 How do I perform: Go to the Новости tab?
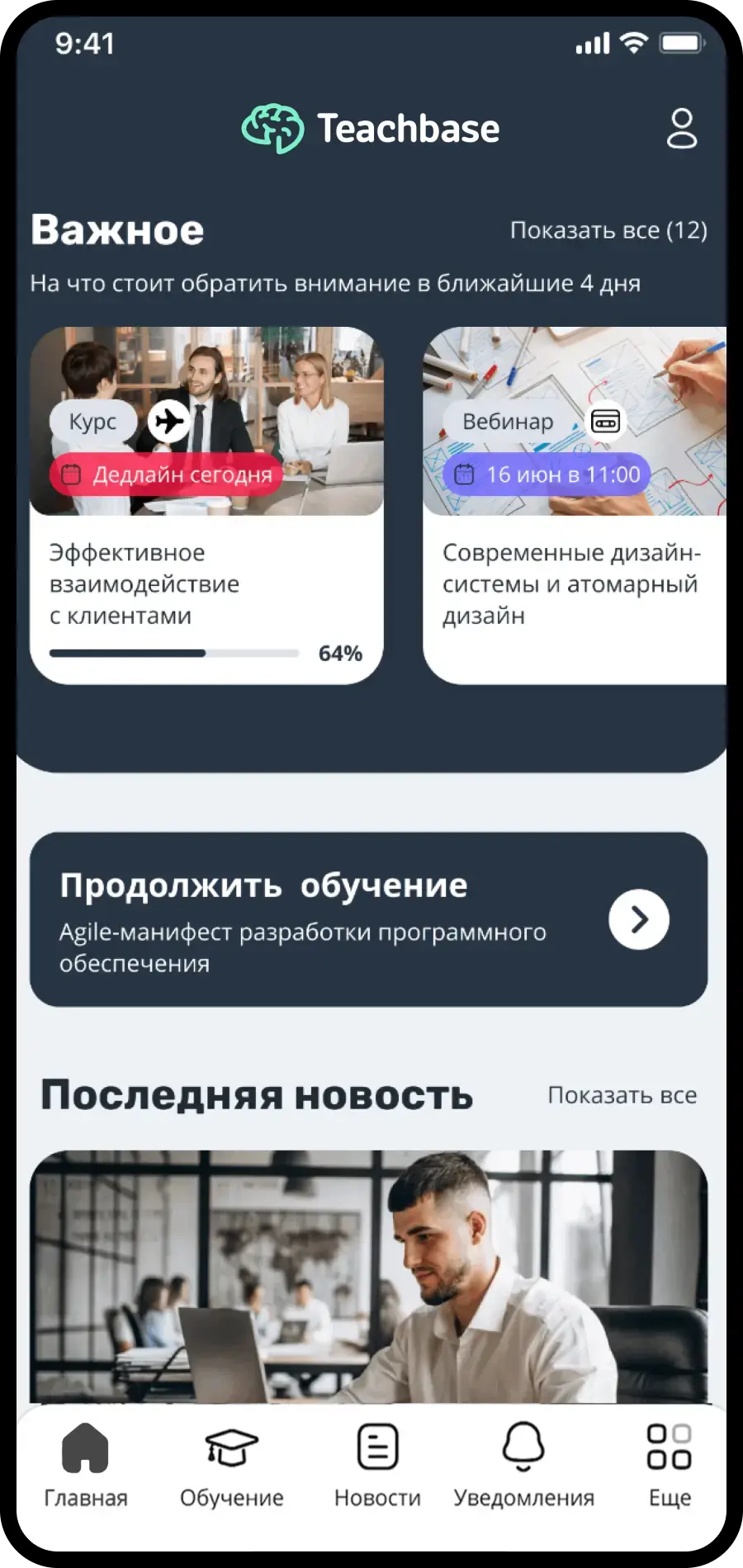click(x=377, y=1464)
